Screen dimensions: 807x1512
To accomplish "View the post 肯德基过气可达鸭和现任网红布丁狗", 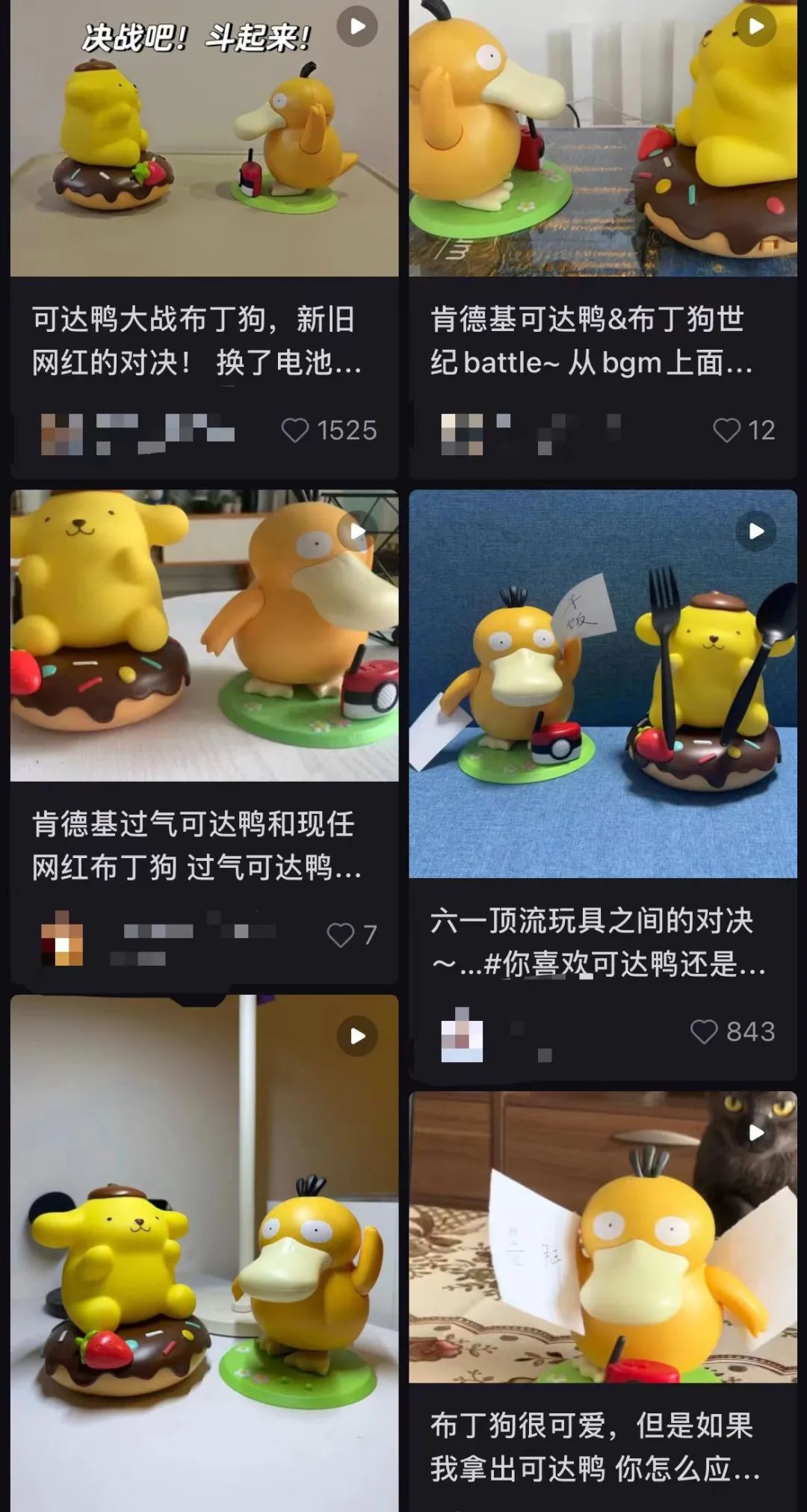I will 204,635.
